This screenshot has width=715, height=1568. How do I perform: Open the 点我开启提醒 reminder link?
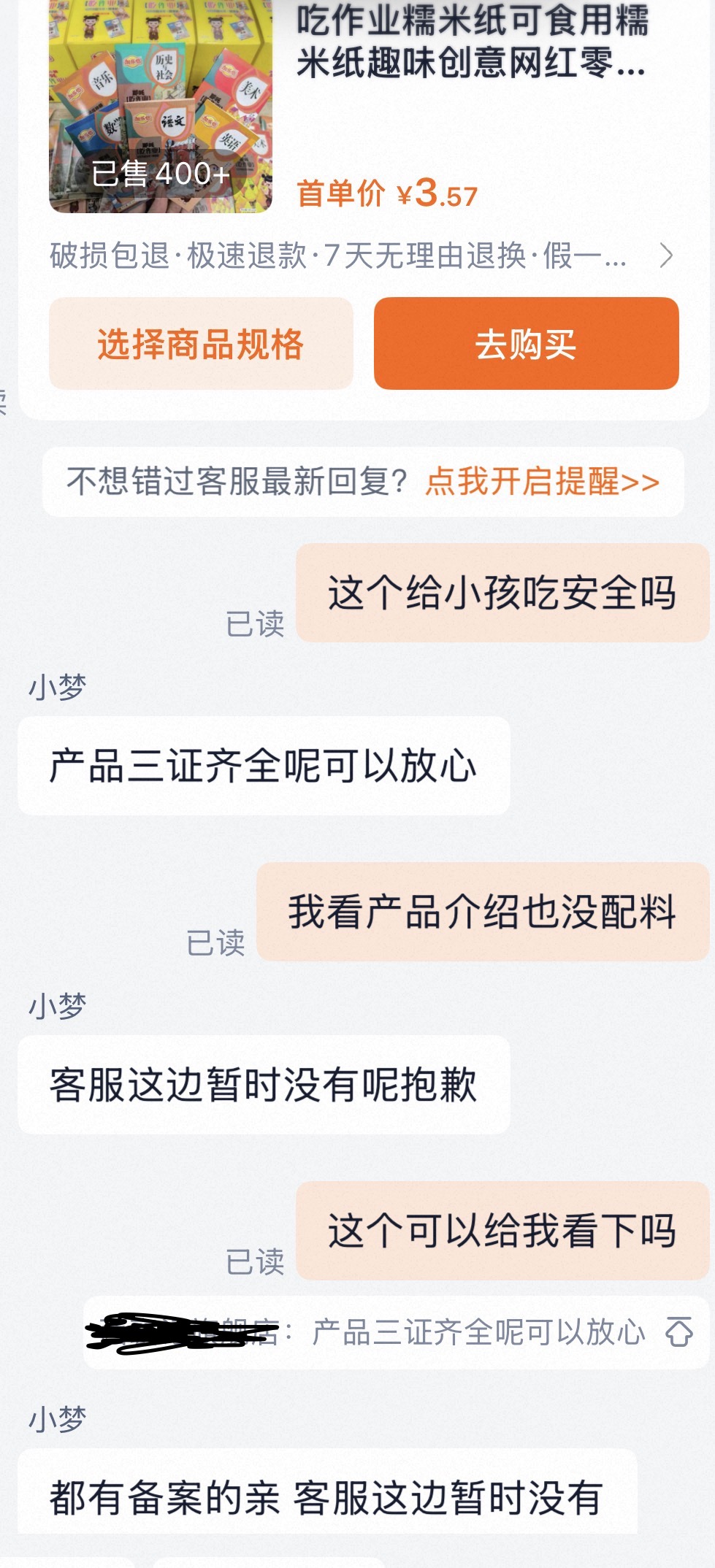coord(543,482)
